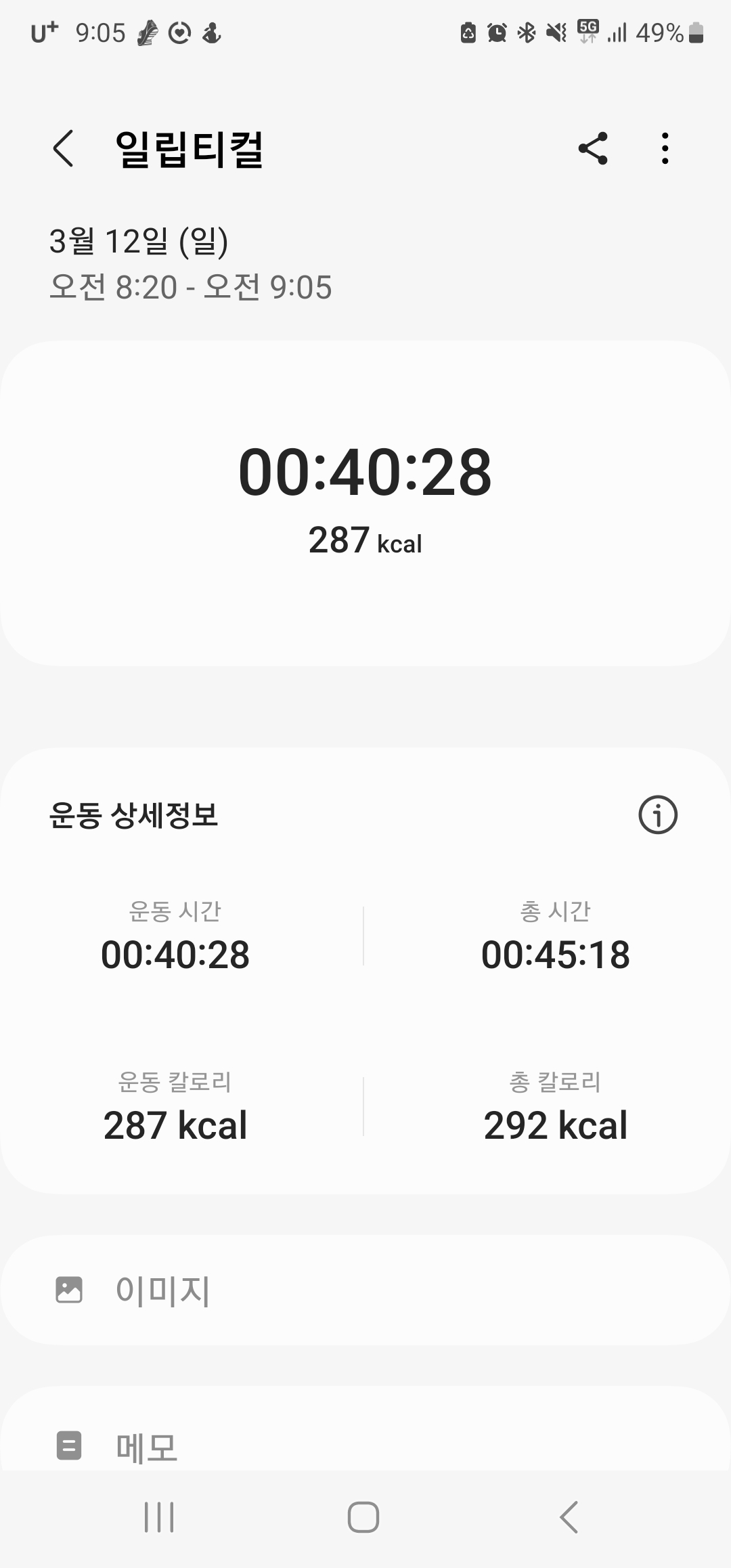This screenshot has width=731, height=1568.
Task: Open the three-dot overflow menu
Action: click(665, 148)
